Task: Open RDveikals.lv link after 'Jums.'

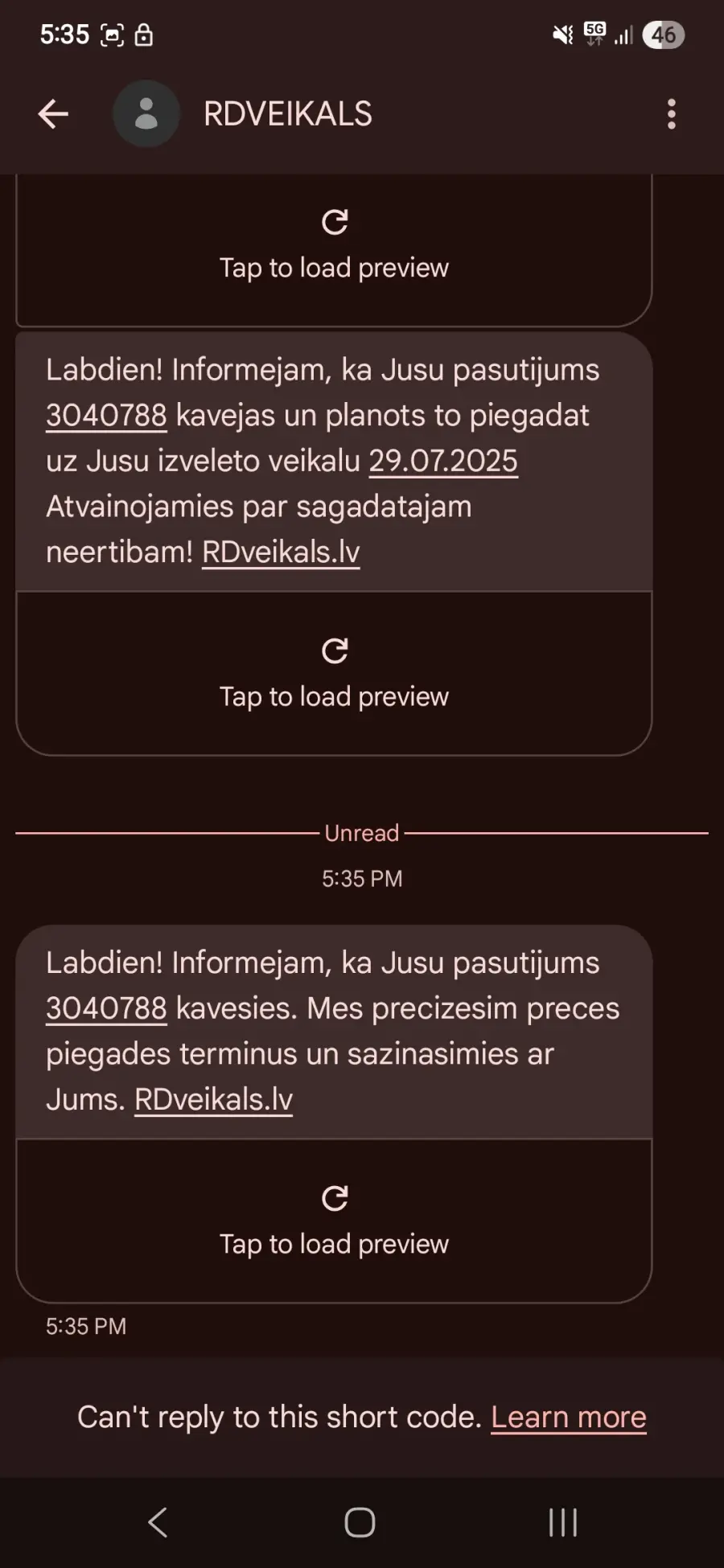Action: (x=213, y=1100)
